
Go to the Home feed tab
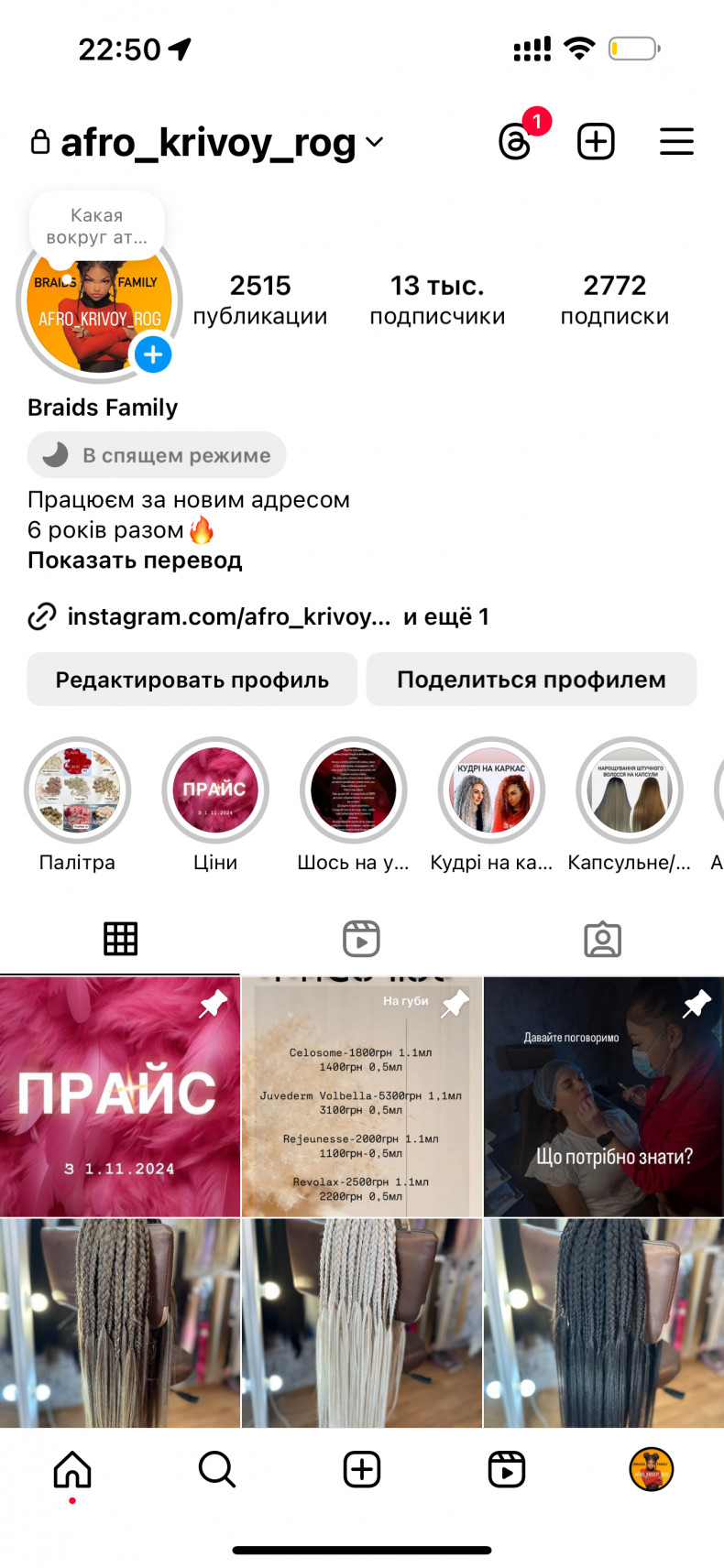(72, 1469)
